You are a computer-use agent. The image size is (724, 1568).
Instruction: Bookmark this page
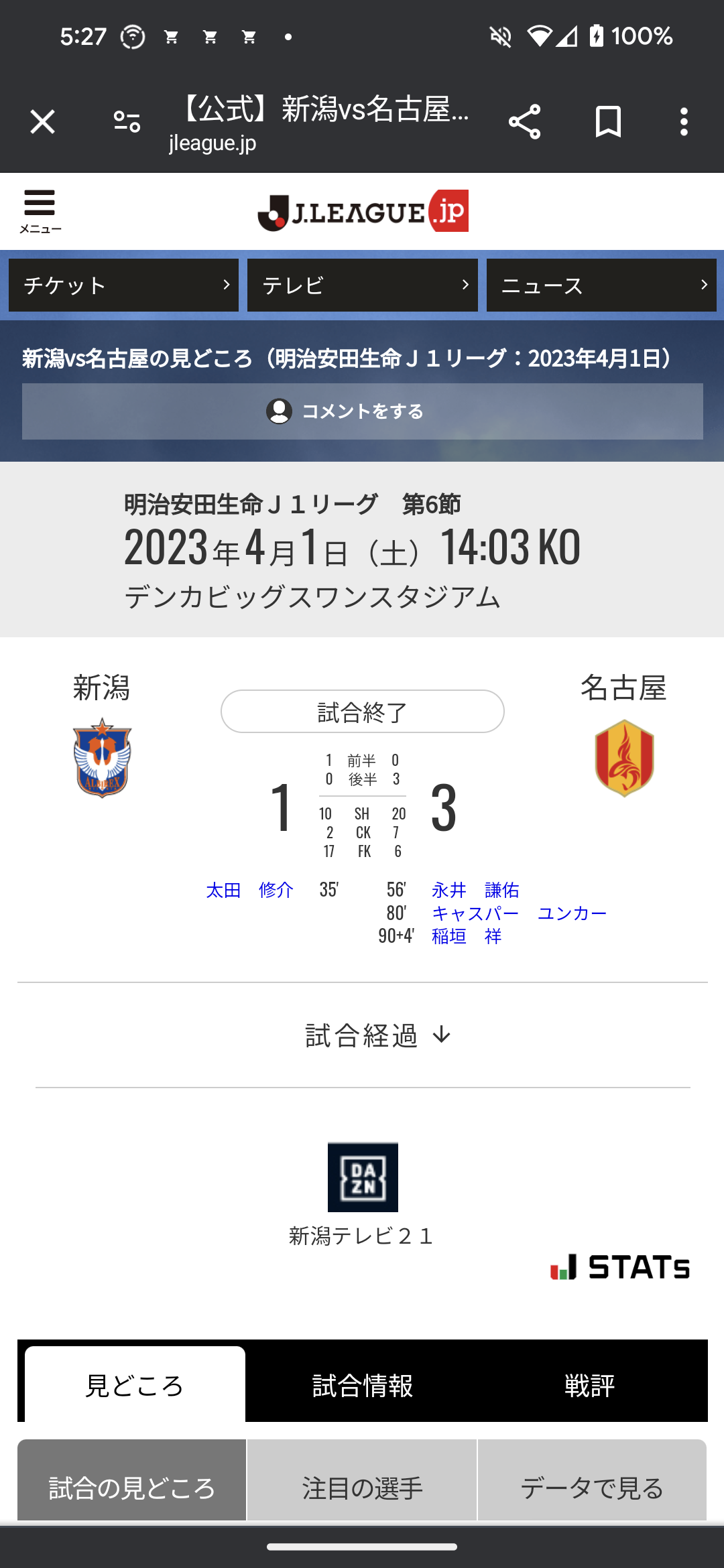pyautogui.click(x=608, y=122)
